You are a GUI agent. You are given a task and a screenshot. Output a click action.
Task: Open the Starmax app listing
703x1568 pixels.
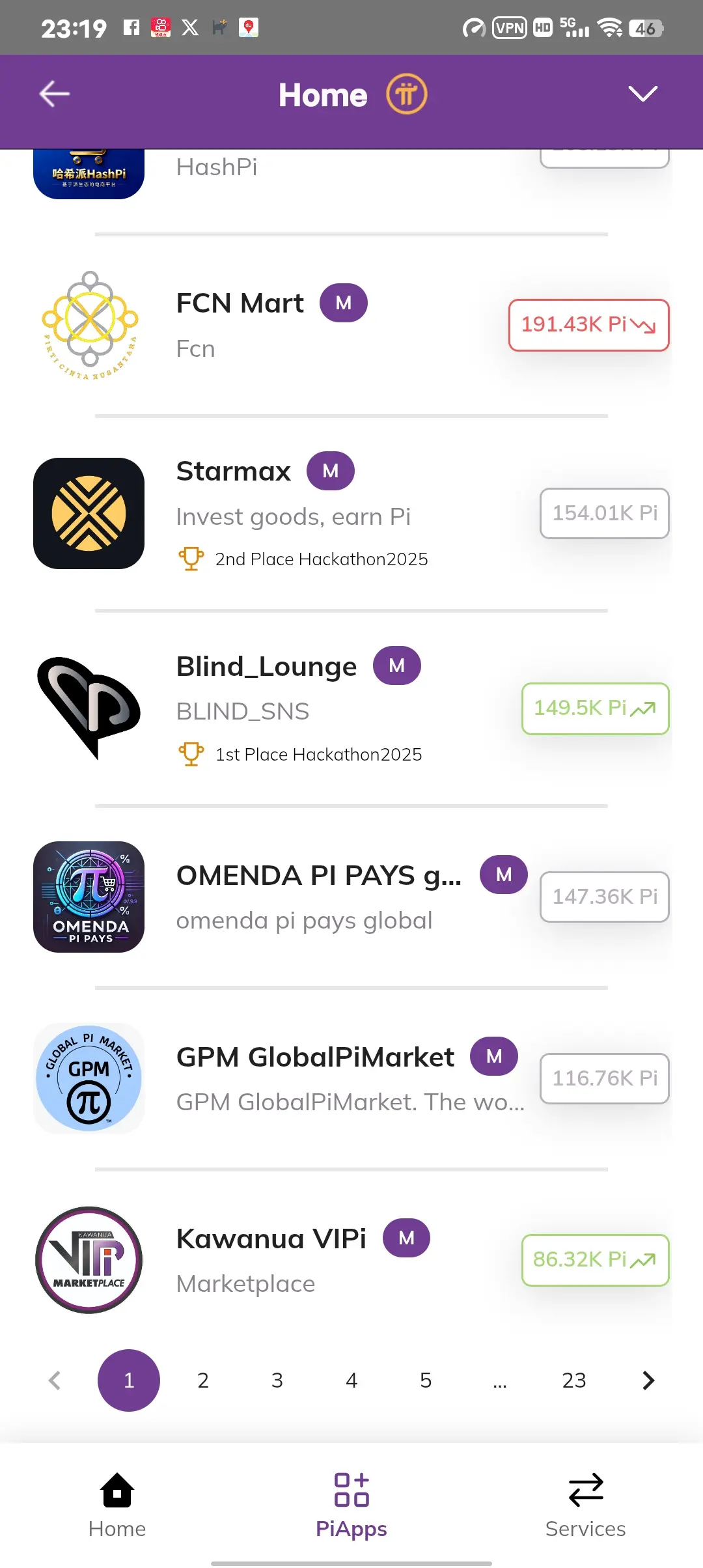pos(234,472)
